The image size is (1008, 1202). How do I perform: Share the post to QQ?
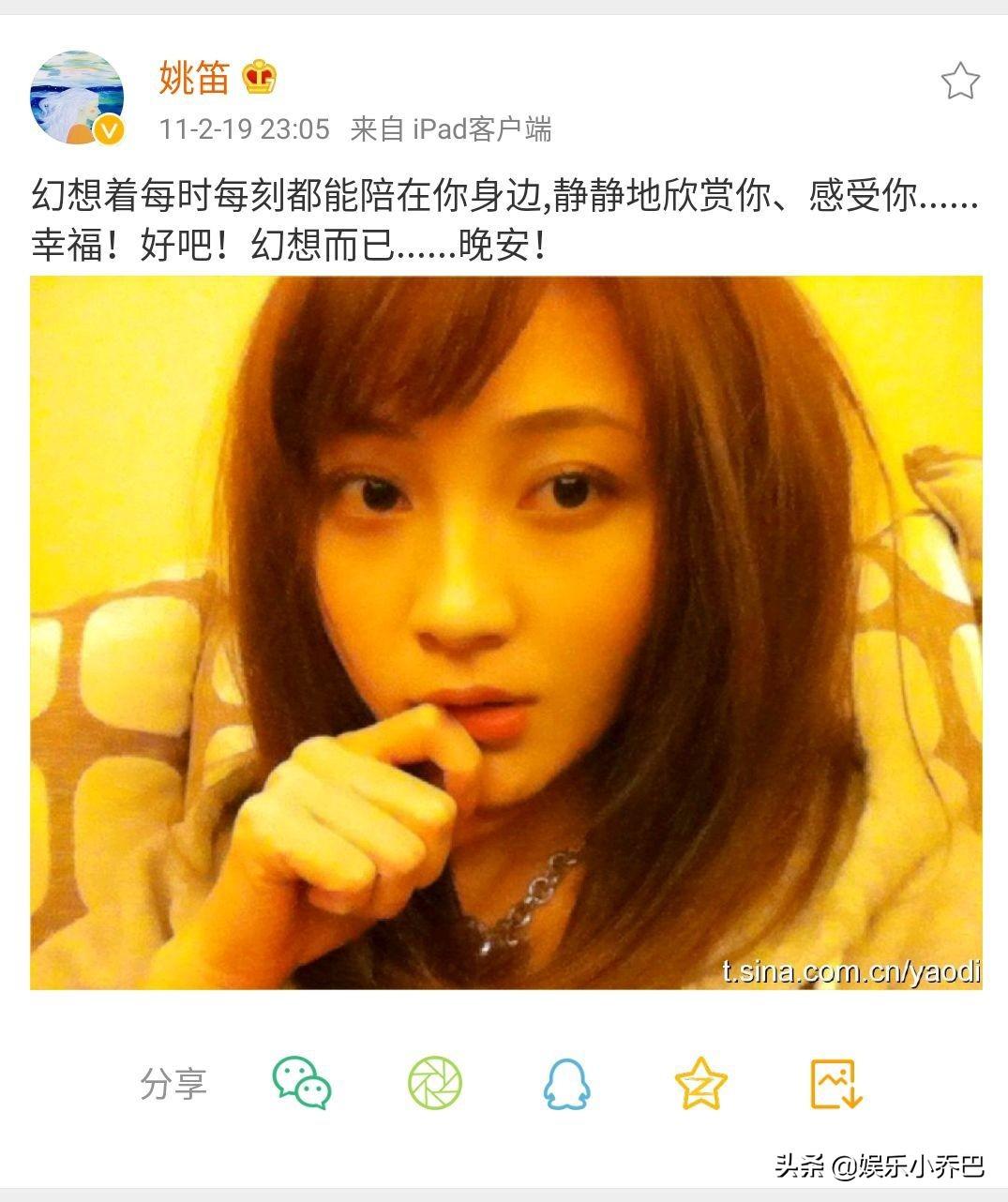coord(566,1085)
